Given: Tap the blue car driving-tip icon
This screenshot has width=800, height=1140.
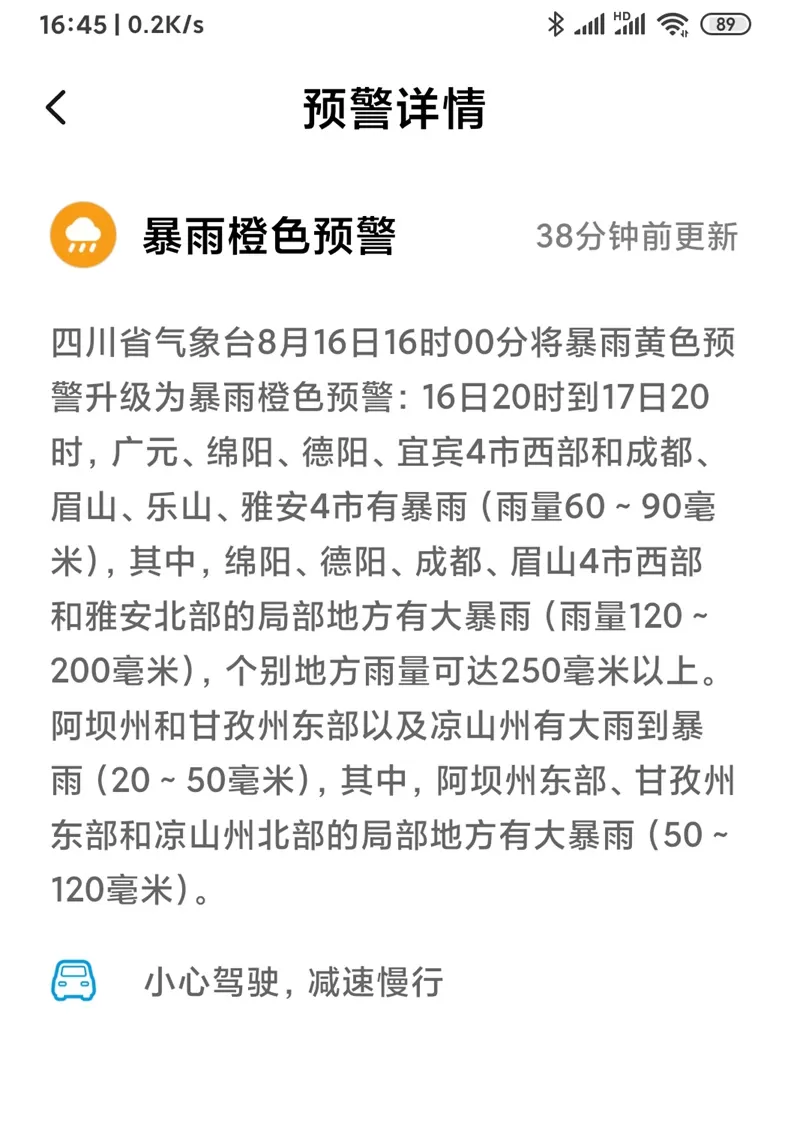Looking at the screenshot, I should point(72,981).
